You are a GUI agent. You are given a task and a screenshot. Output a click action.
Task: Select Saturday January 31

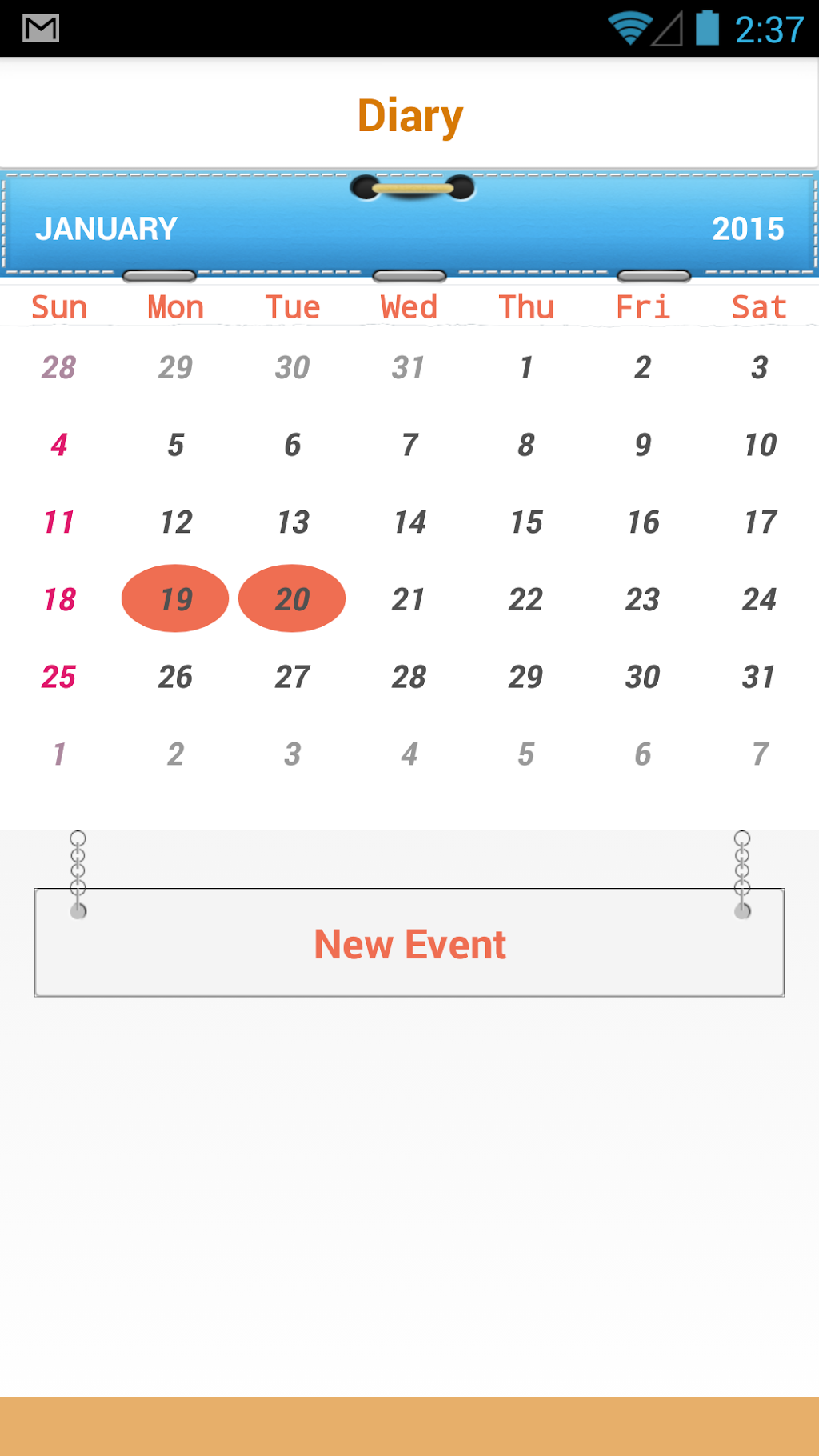(759, 677)
